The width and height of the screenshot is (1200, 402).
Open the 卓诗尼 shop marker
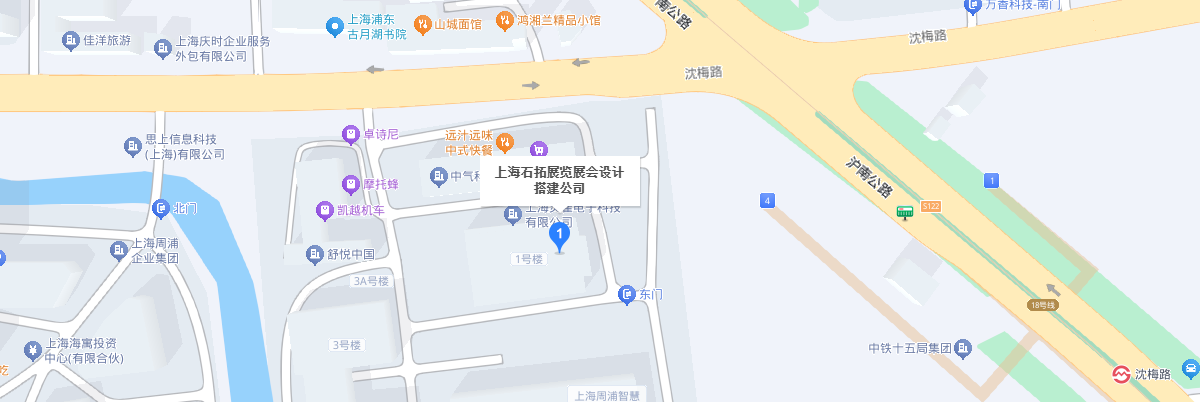[x=350, y=133]
